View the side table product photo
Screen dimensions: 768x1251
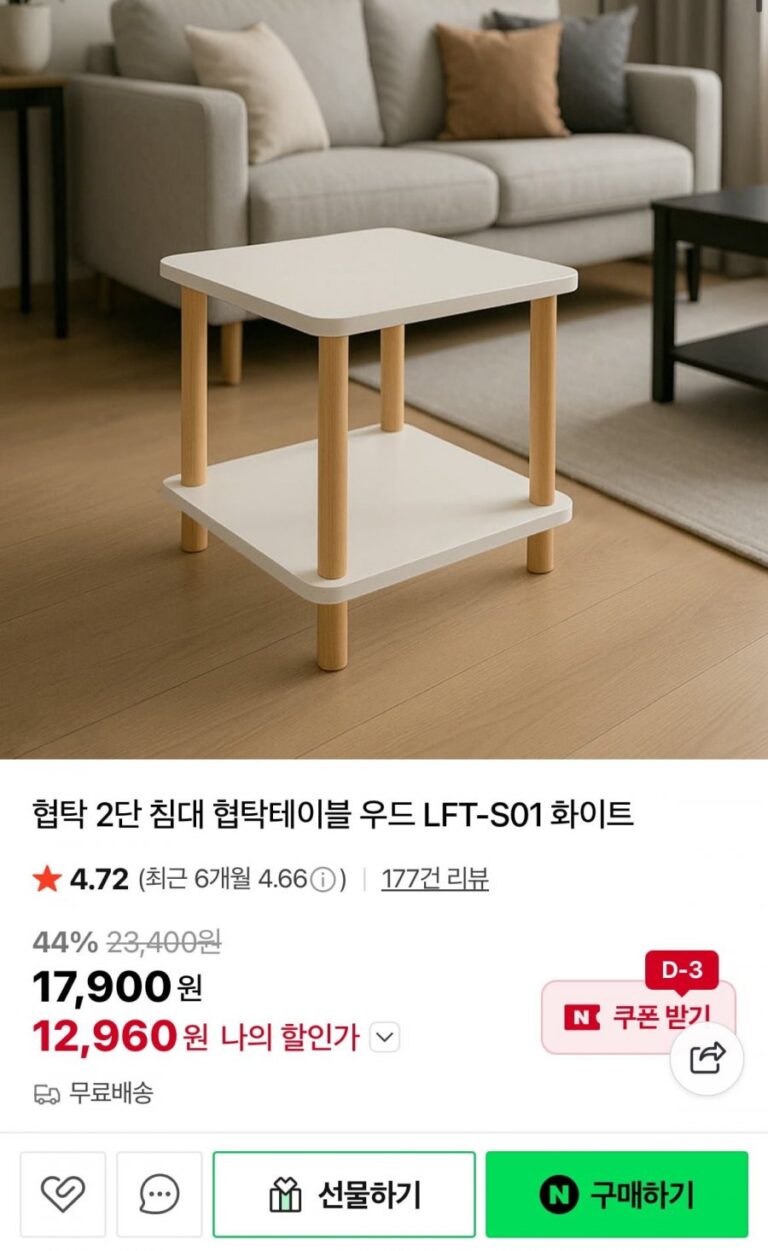[x=384, y=380]
